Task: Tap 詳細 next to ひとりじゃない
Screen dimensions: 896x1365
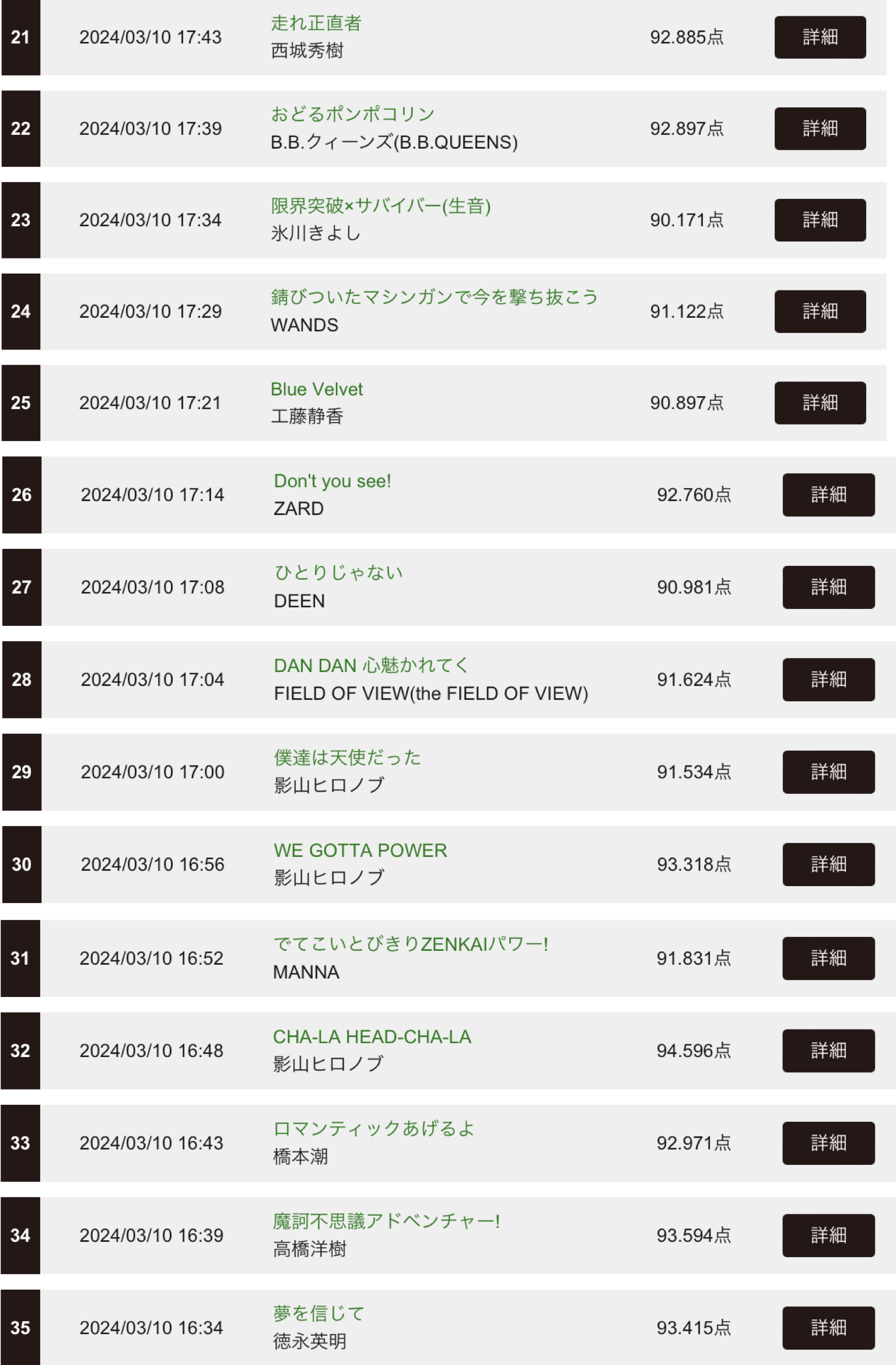Action: 828,587
